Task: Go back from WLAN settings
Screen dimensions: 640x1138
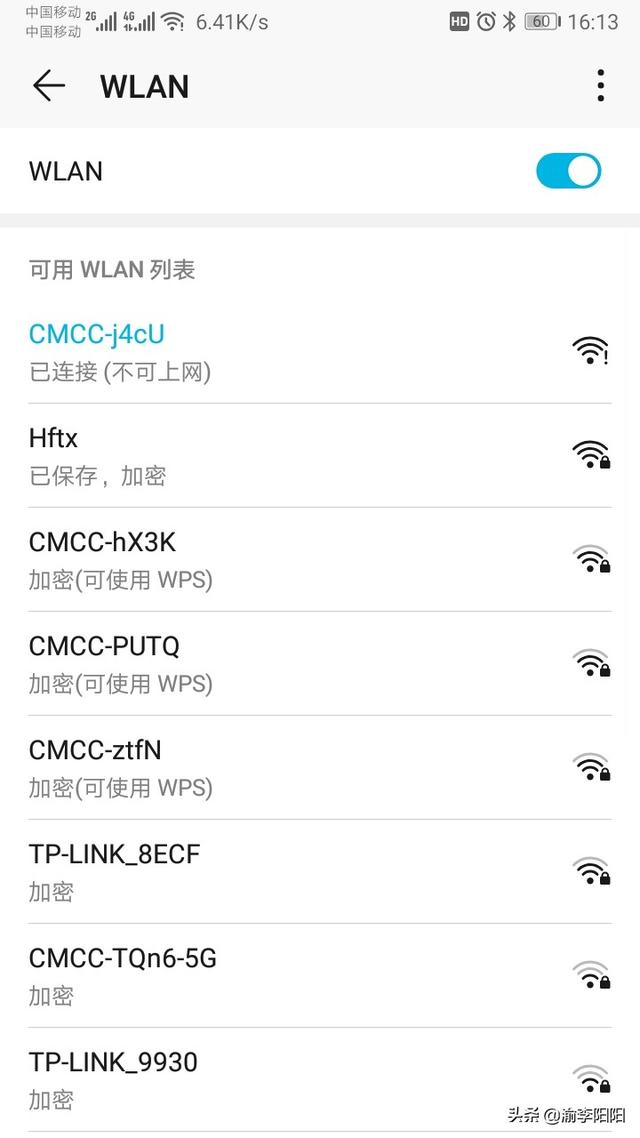Action: pyautogui.click(x=48, y=86)
